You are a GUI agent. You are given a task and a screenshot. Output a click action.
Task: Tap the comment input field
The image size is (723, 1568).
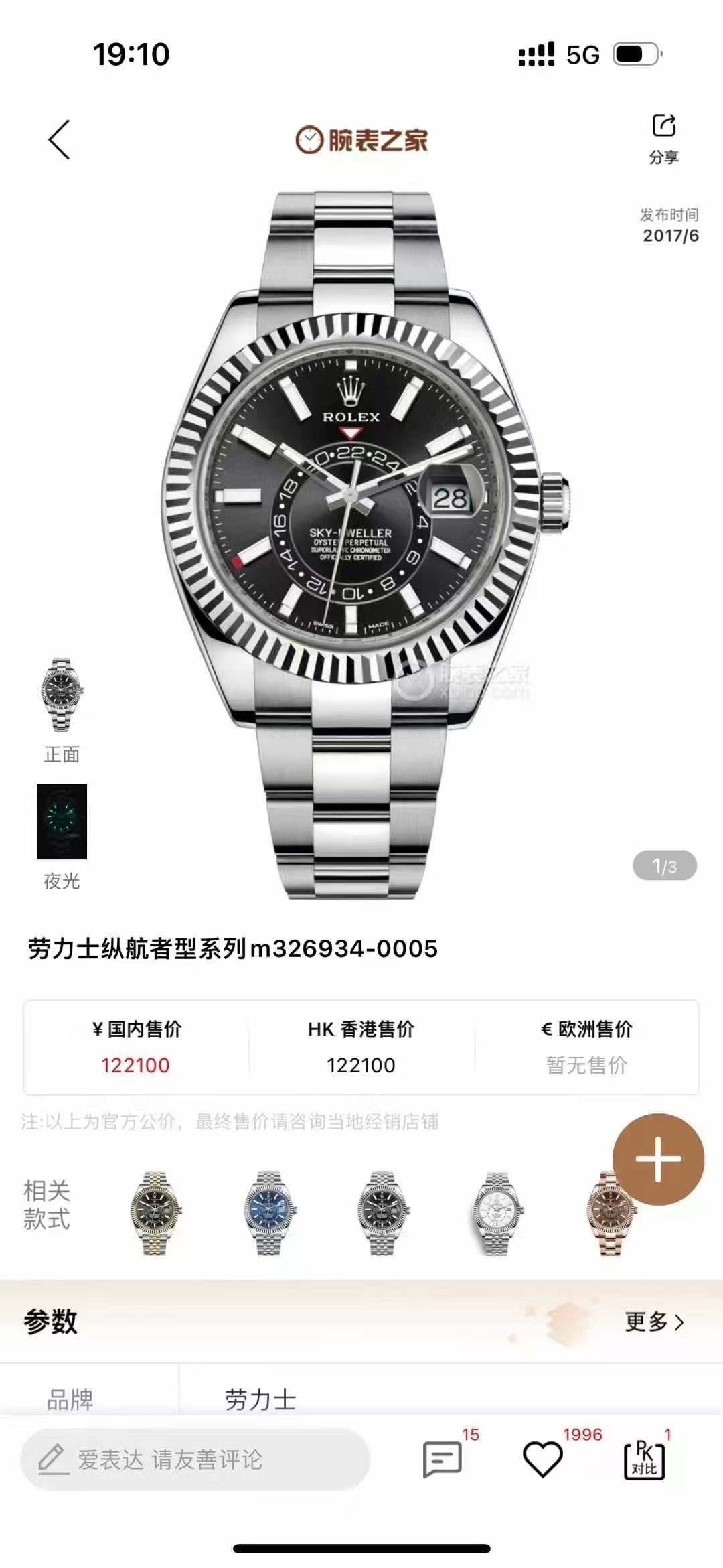(x=195, y=1459)
